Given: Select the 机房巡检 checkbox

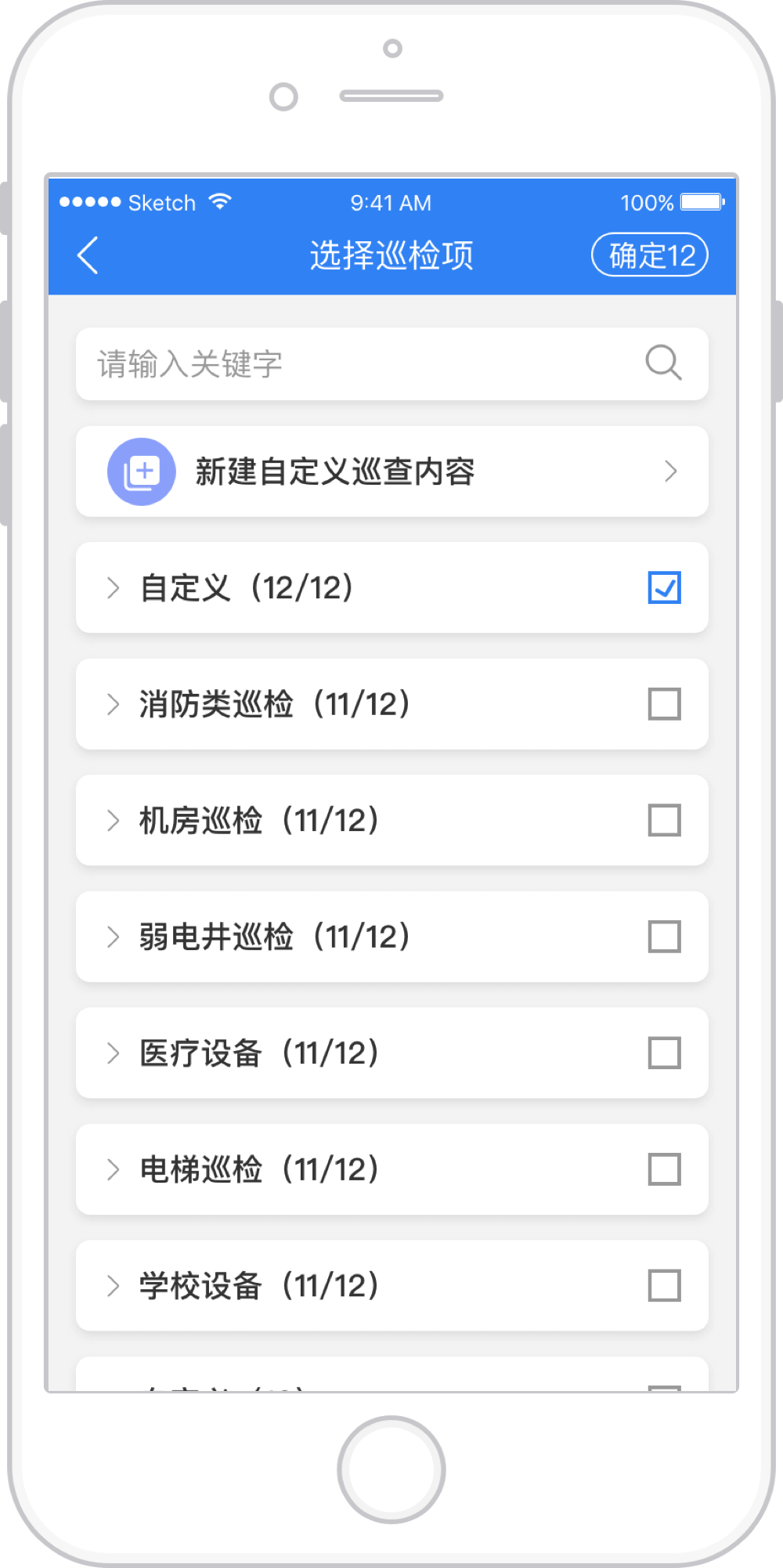Looking at the screenshot, I should 665,820.
